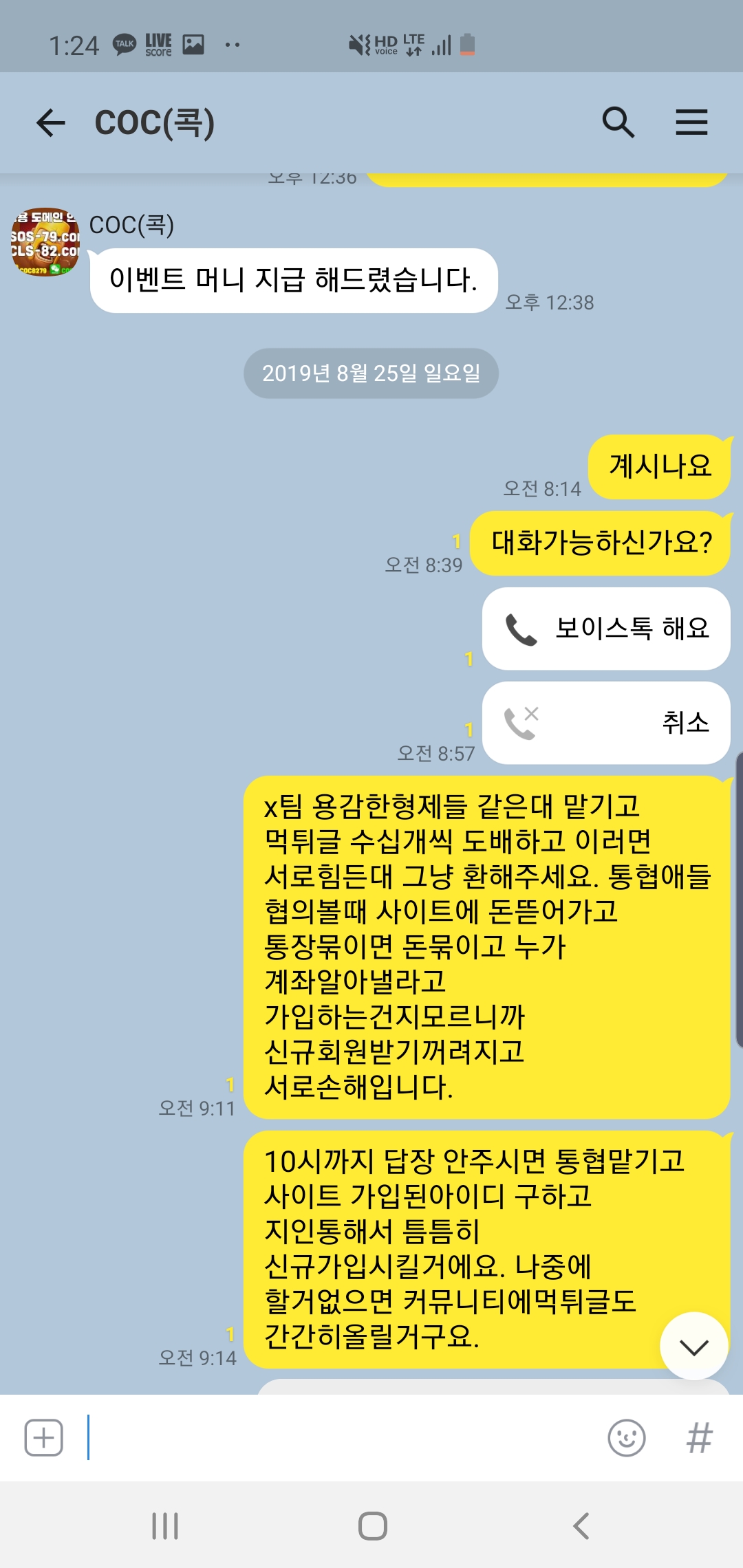Focus the message input field
743x1568 pixels.
[344, 1437]
